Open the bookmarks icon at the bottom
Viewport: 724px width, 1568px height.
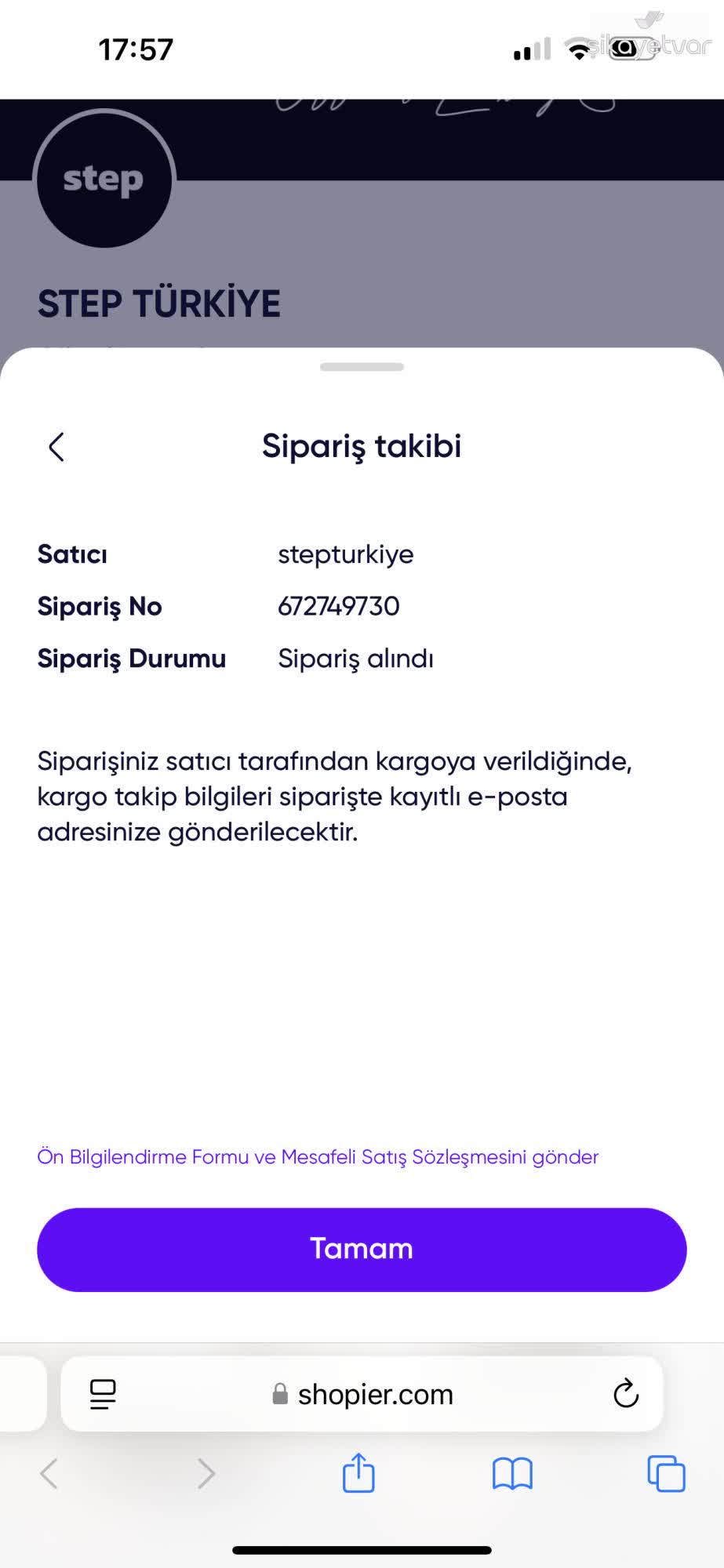512,1474
